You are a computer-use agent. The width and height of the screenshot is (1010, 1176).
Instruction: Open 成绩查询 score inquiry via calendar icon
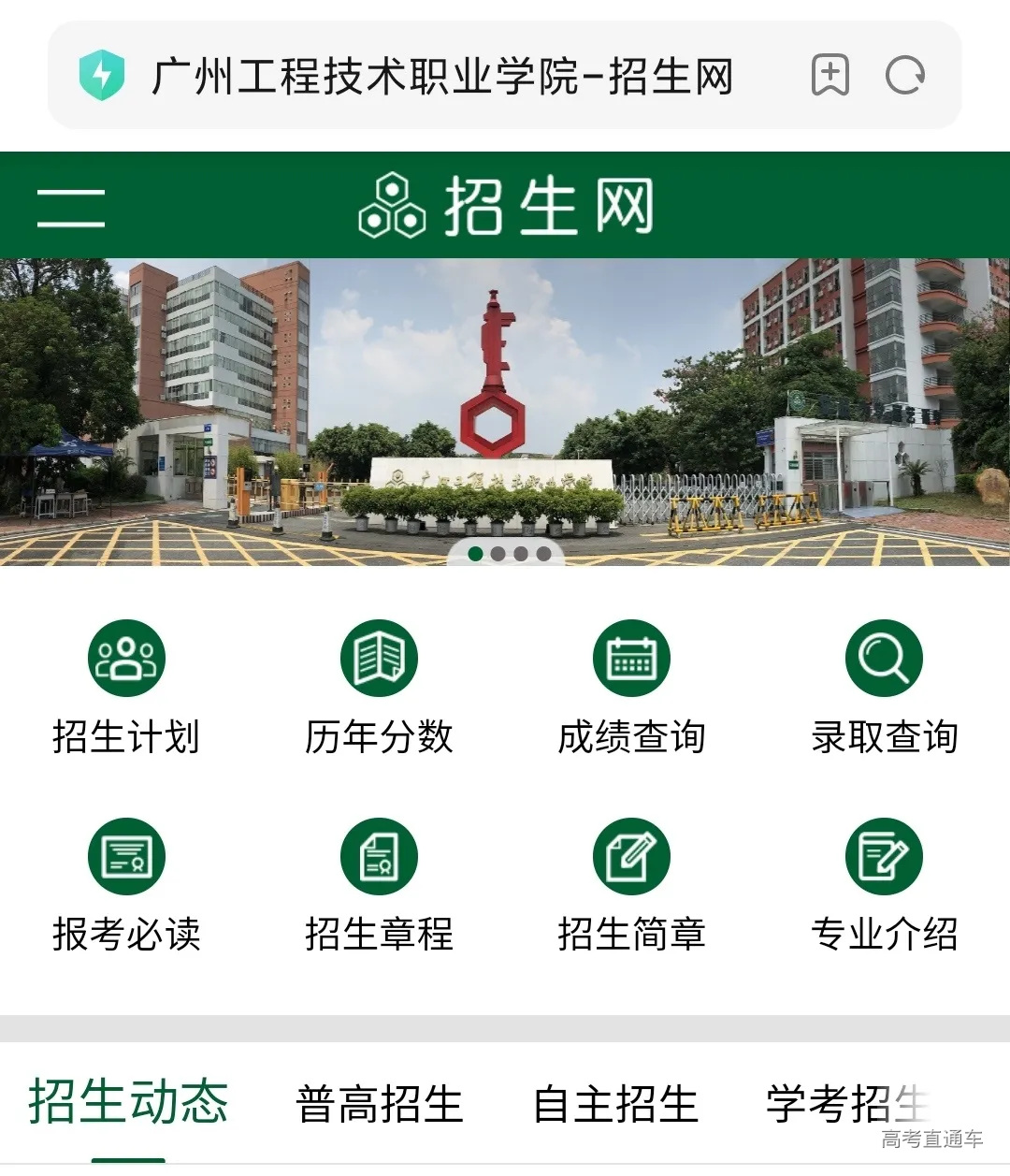630,658
